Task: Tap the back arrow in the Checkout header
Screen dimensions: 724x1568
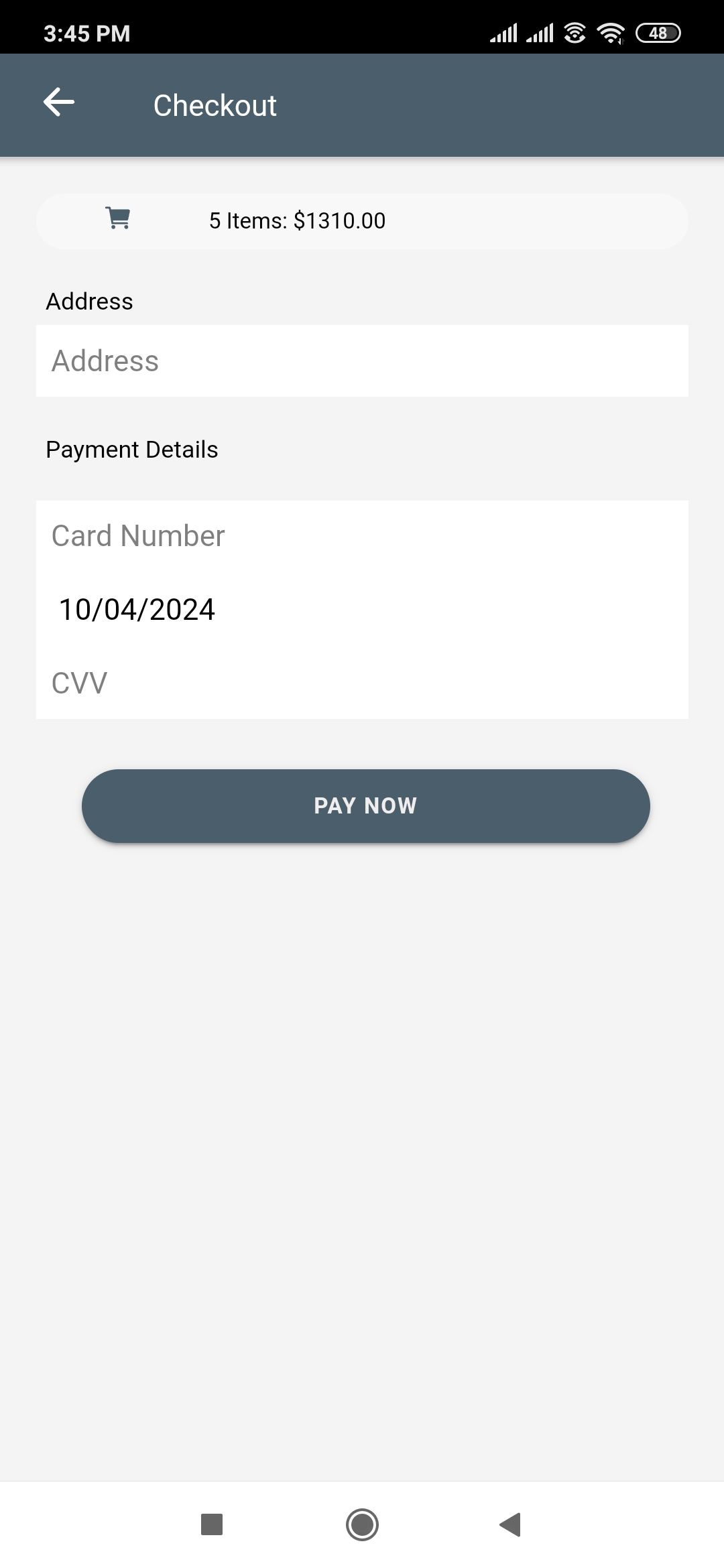Action: tap(59, 103)
